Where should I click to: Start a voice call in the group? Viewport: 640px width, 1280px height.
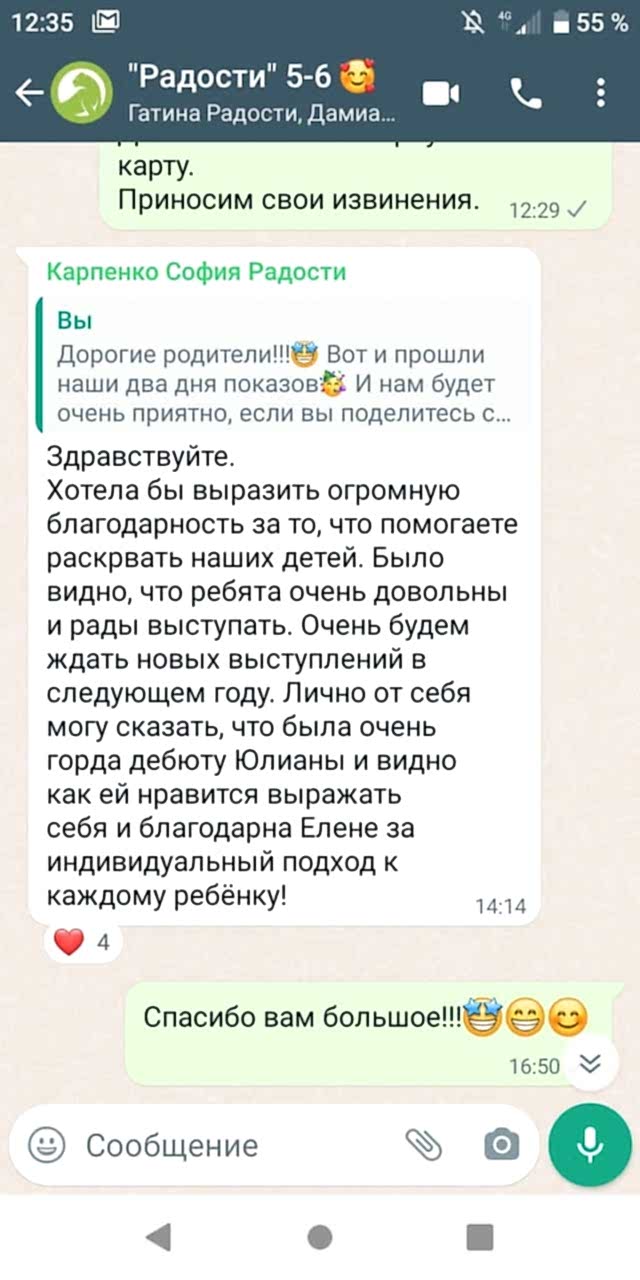(525, 93)
